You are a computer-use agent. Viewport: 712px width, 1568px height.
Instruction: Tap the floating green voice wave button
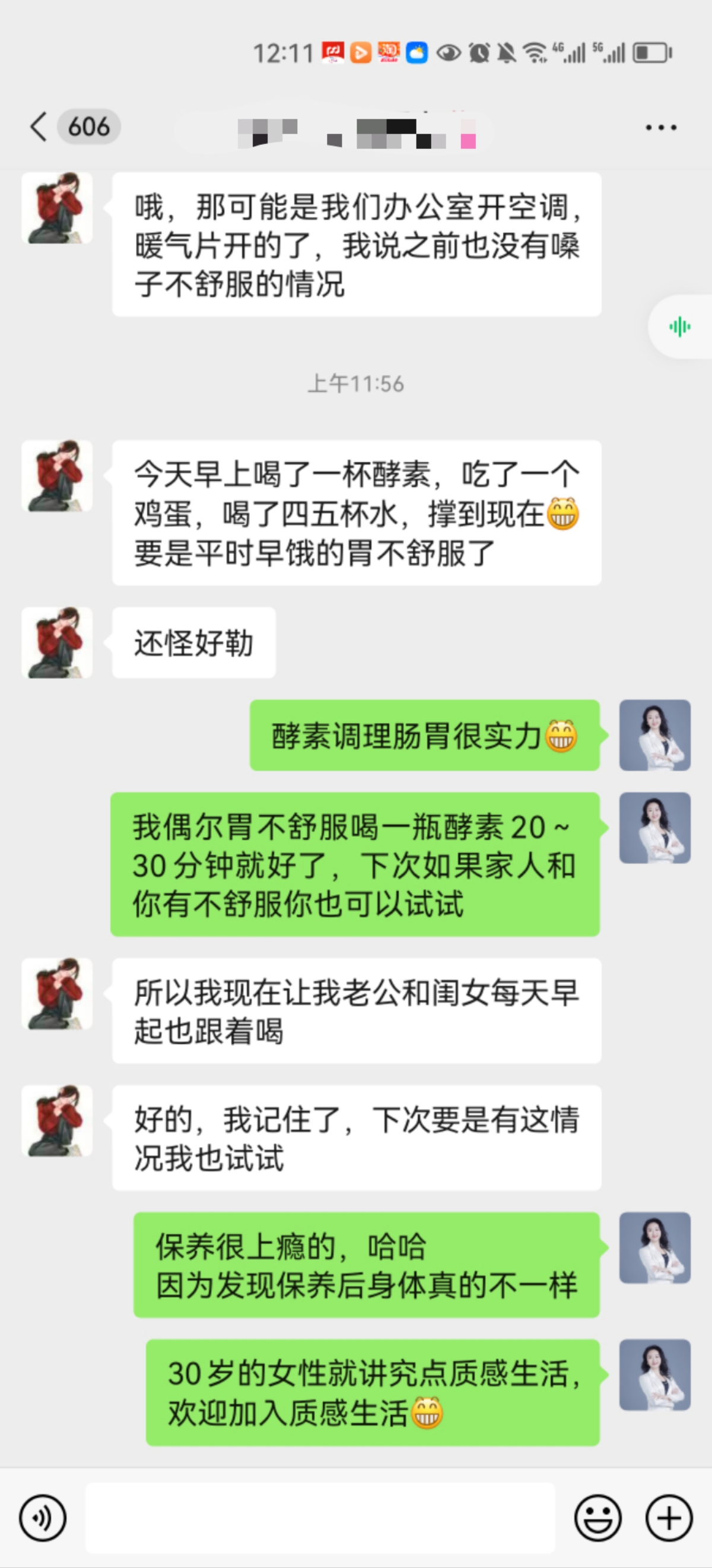[680, 327]
